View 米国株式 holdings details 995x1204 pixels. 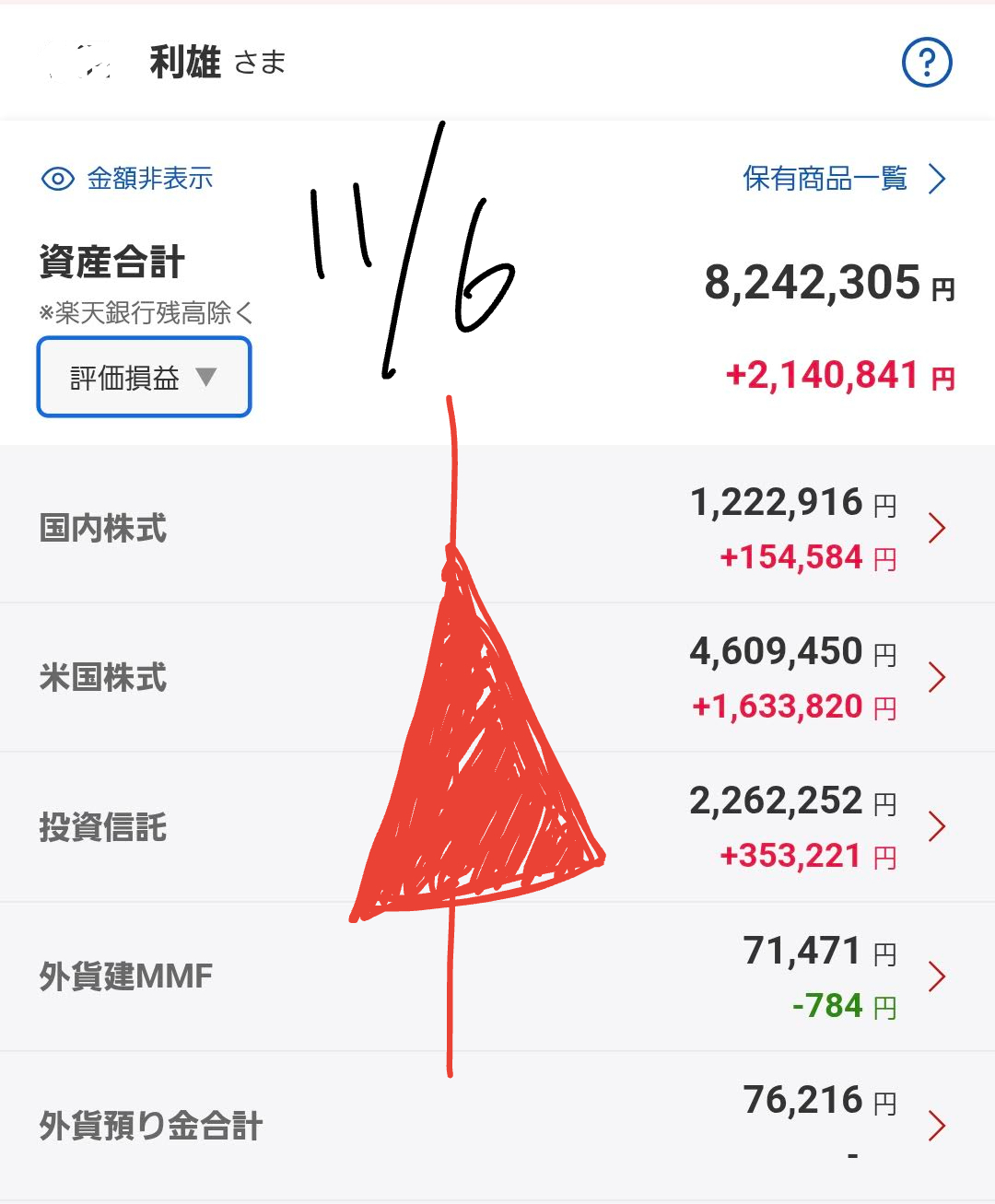(936, 677)
